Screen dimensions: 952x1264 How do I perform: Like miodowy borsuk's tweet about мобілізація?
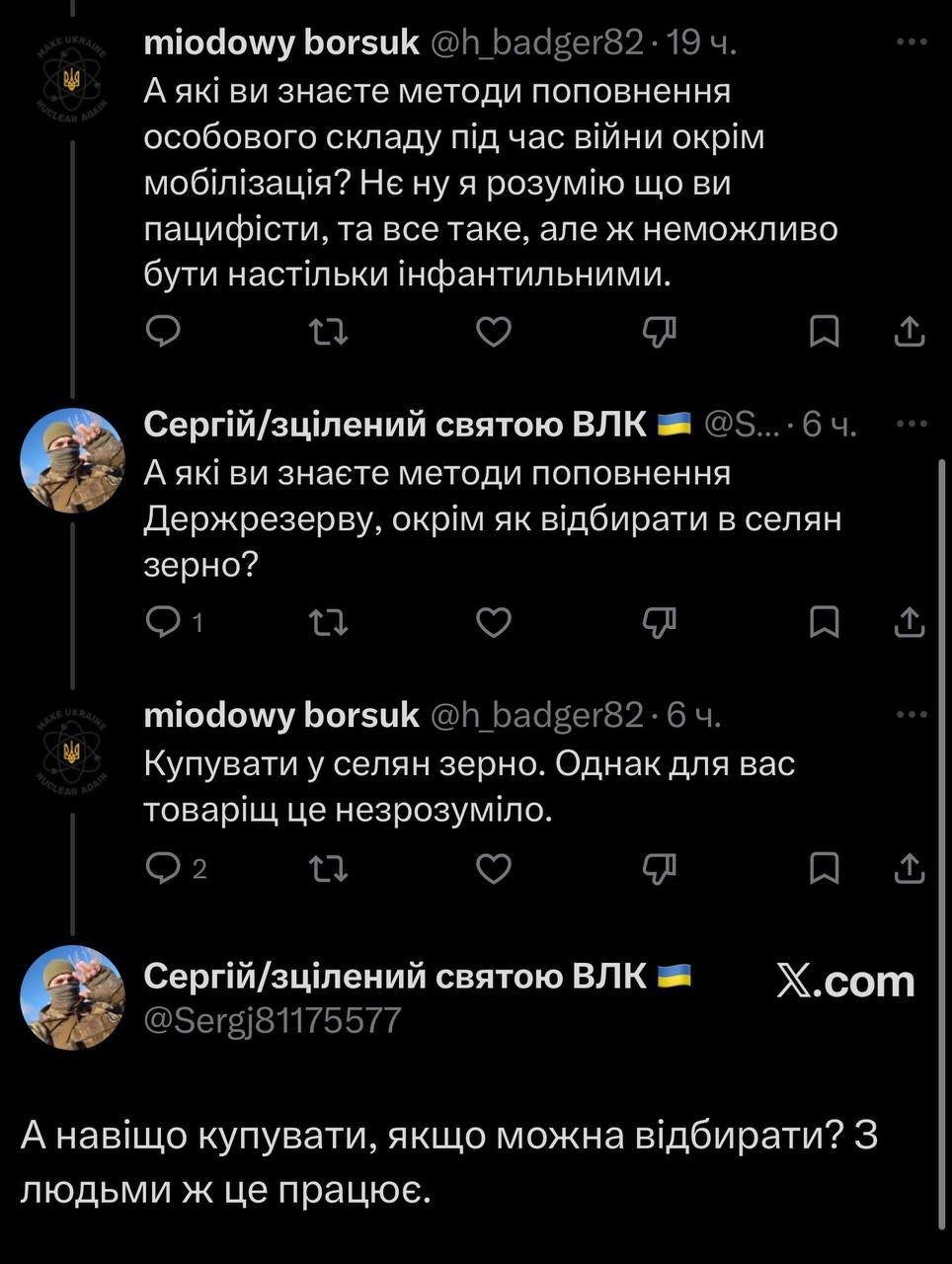pos(493,333)
